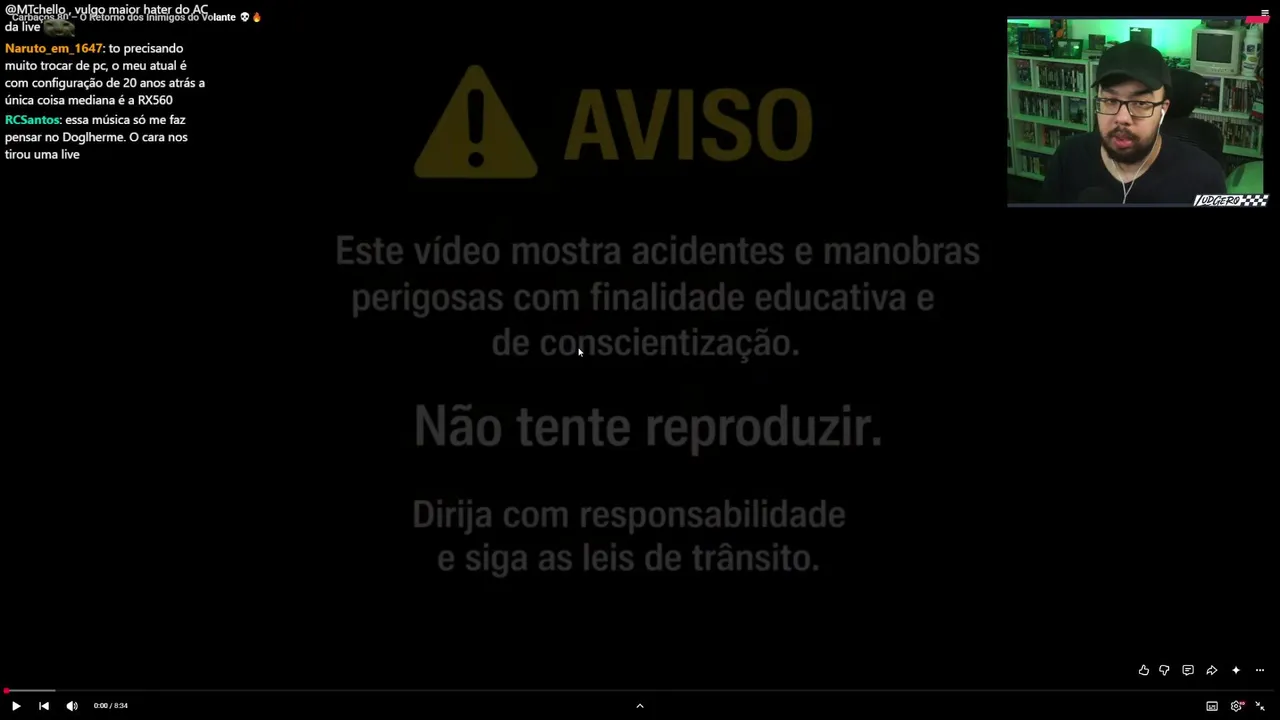This screenshot has width=1280, height=720.
Task: Expand the upward chevron panel
Action: point(640,706)
